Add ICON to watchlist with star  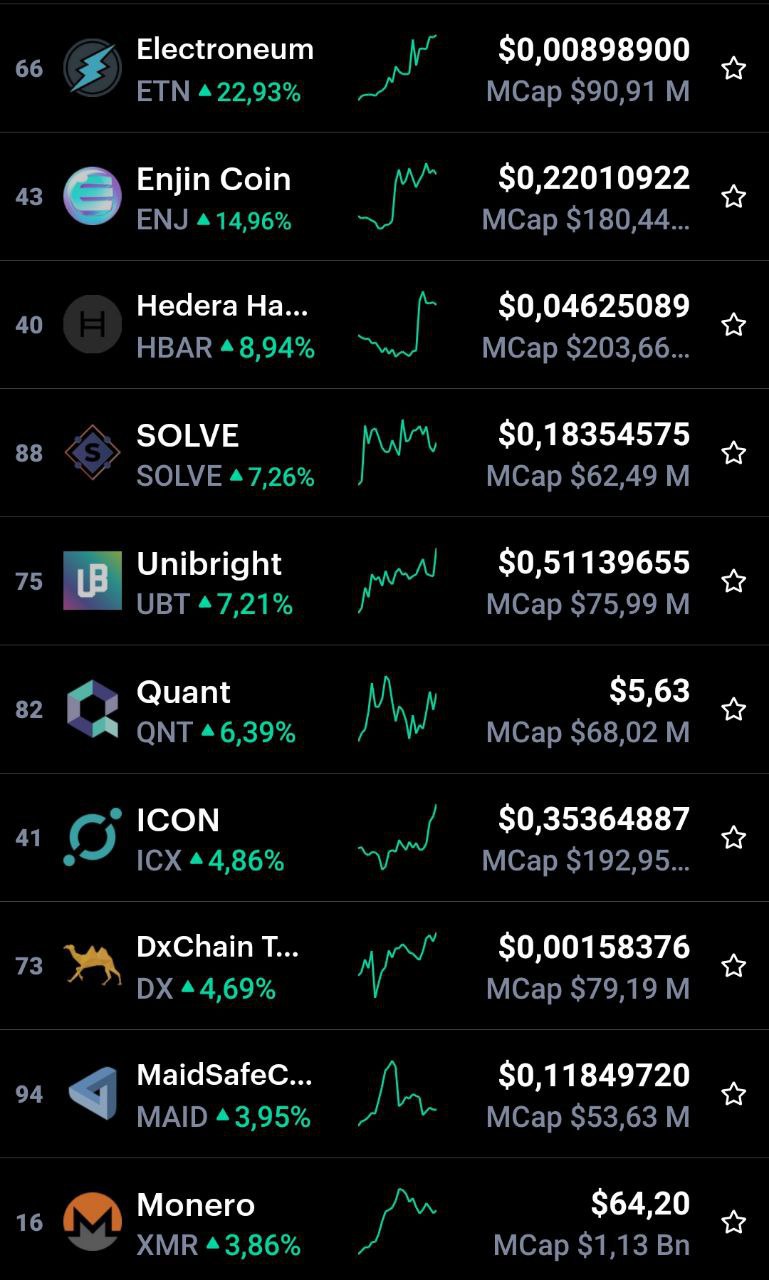[734, 837]
